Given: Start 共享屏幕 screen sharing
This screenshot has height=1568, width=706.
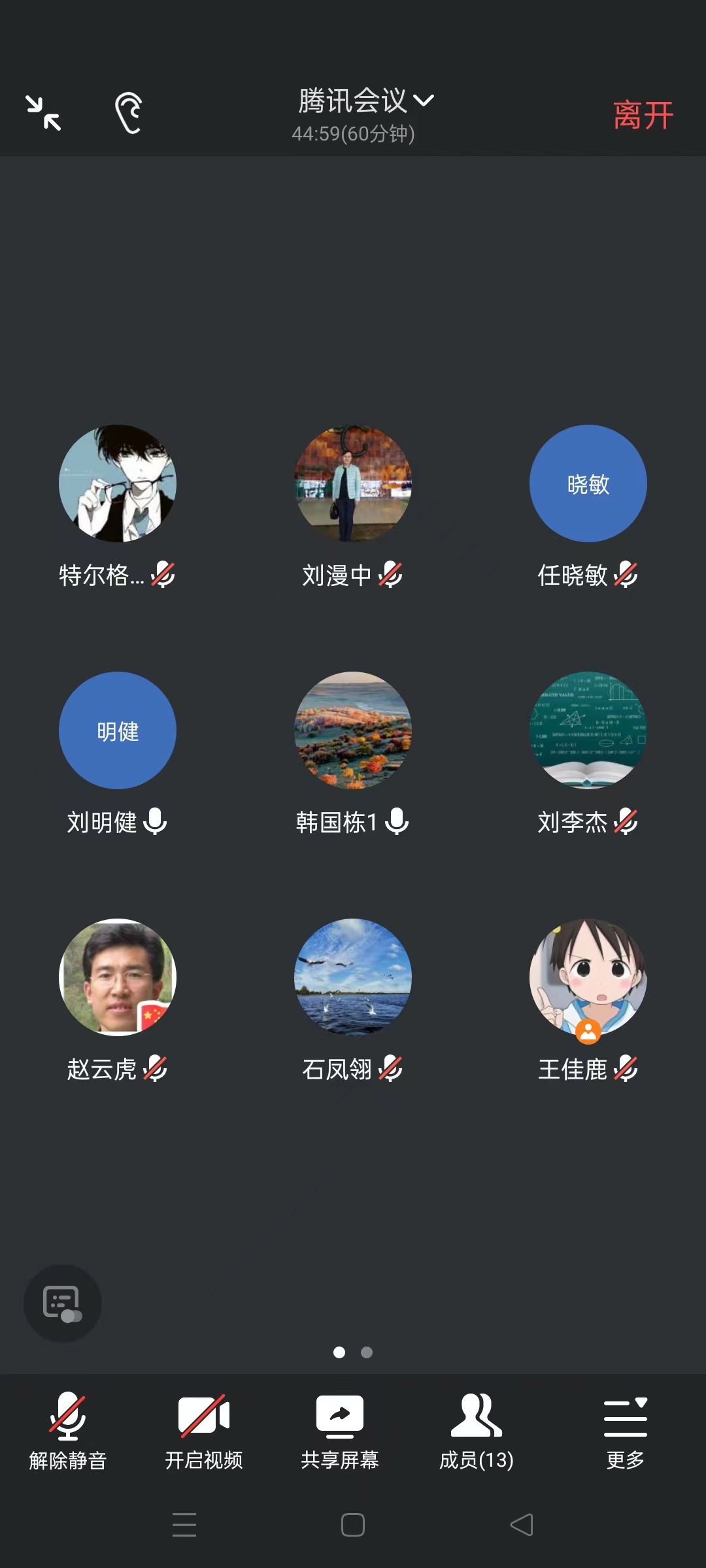Looking at the screenshot, I should (340, 1431).
